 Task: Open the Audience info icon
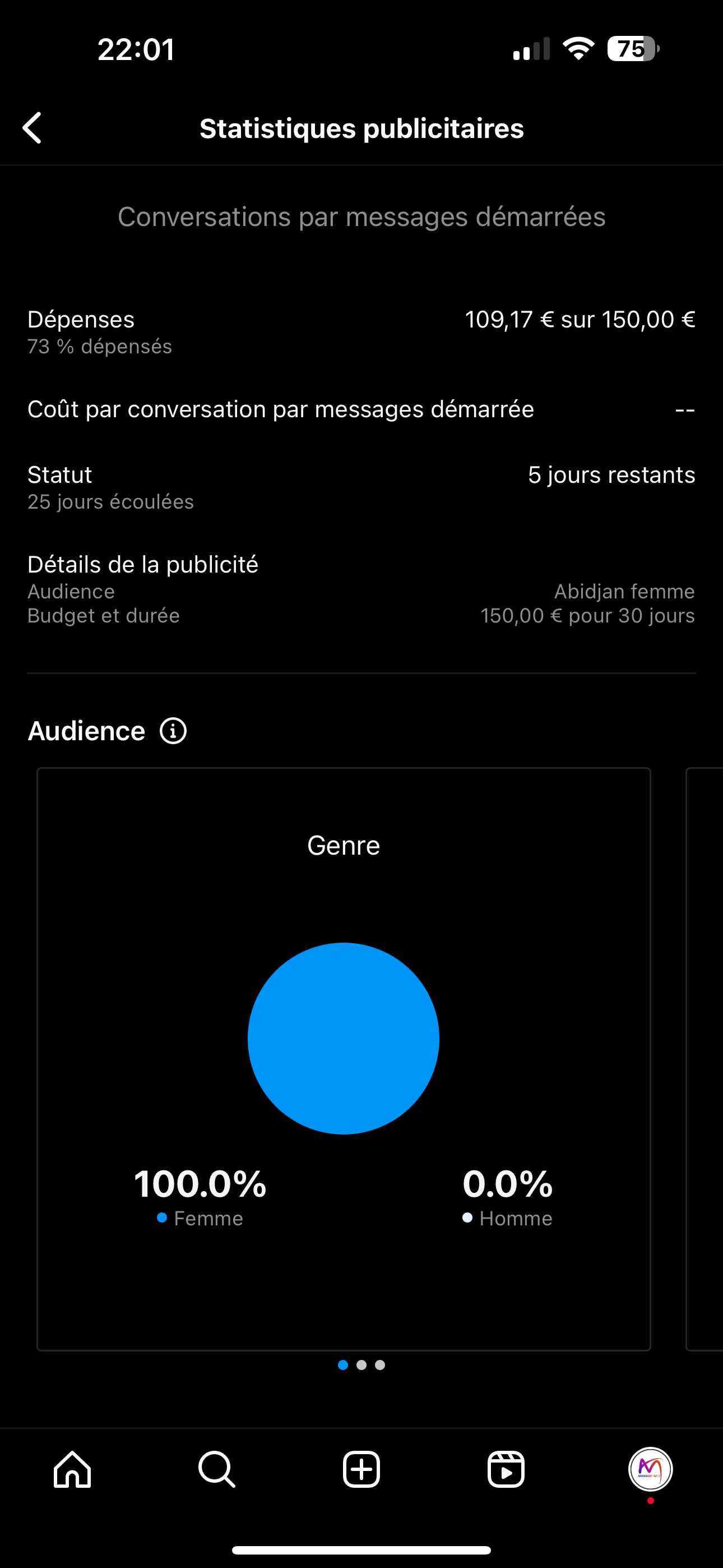[x=173, y=730]
